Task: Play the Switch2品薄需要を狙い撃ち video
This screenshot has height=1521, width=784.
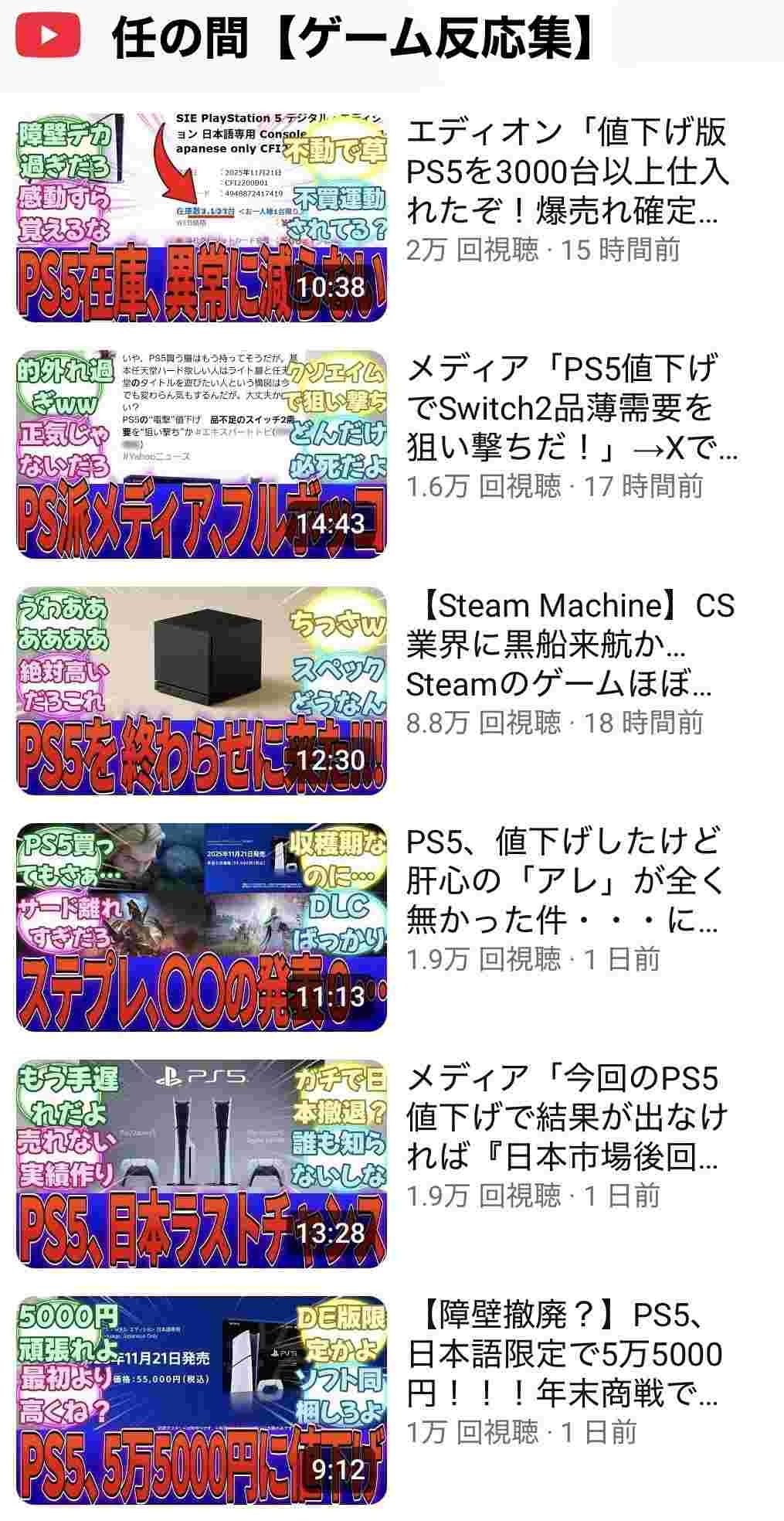Action: point(201,454)
